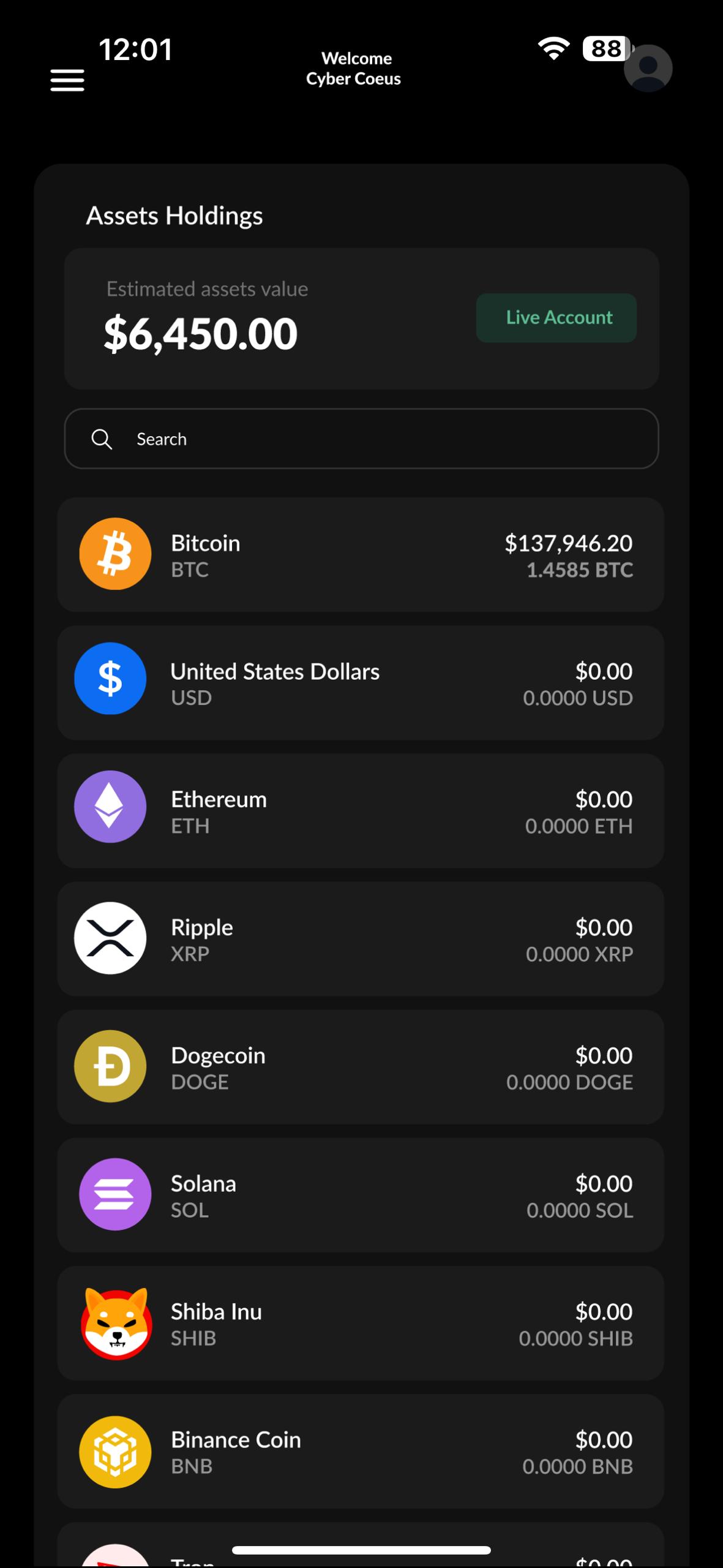The width and height of the screenshot is (723, 1568).
Task: Open the United States Dollars row
Action: point(361,683)
